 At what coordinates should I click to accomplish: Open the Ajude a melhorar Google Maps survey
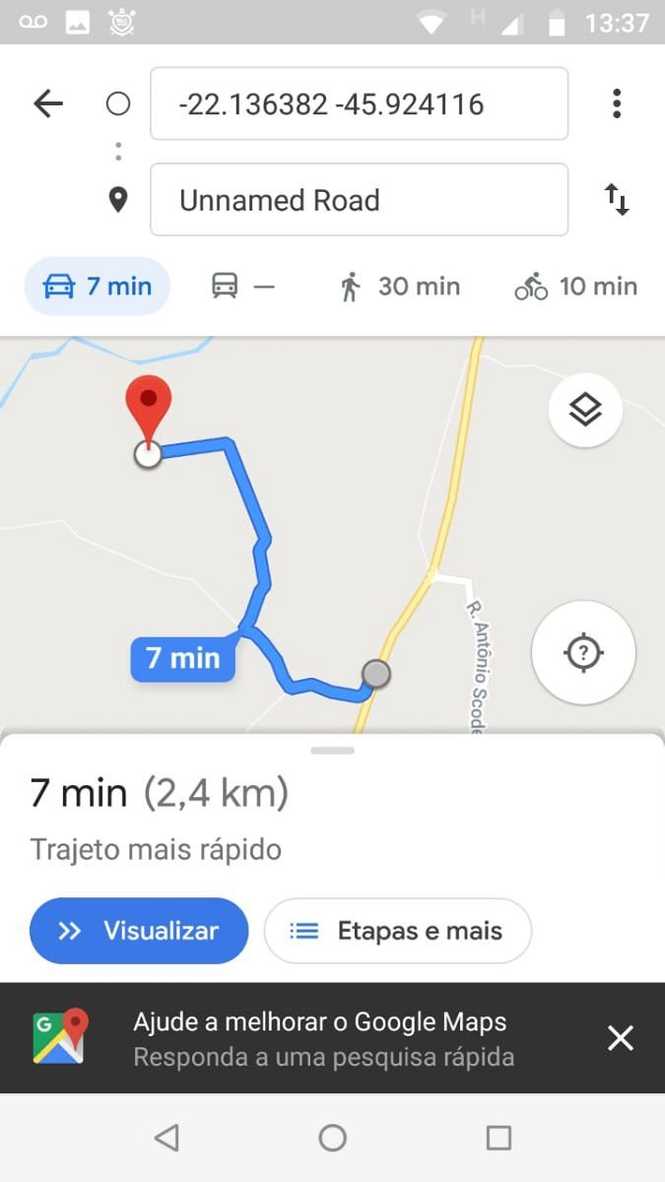click(320, 1038)
